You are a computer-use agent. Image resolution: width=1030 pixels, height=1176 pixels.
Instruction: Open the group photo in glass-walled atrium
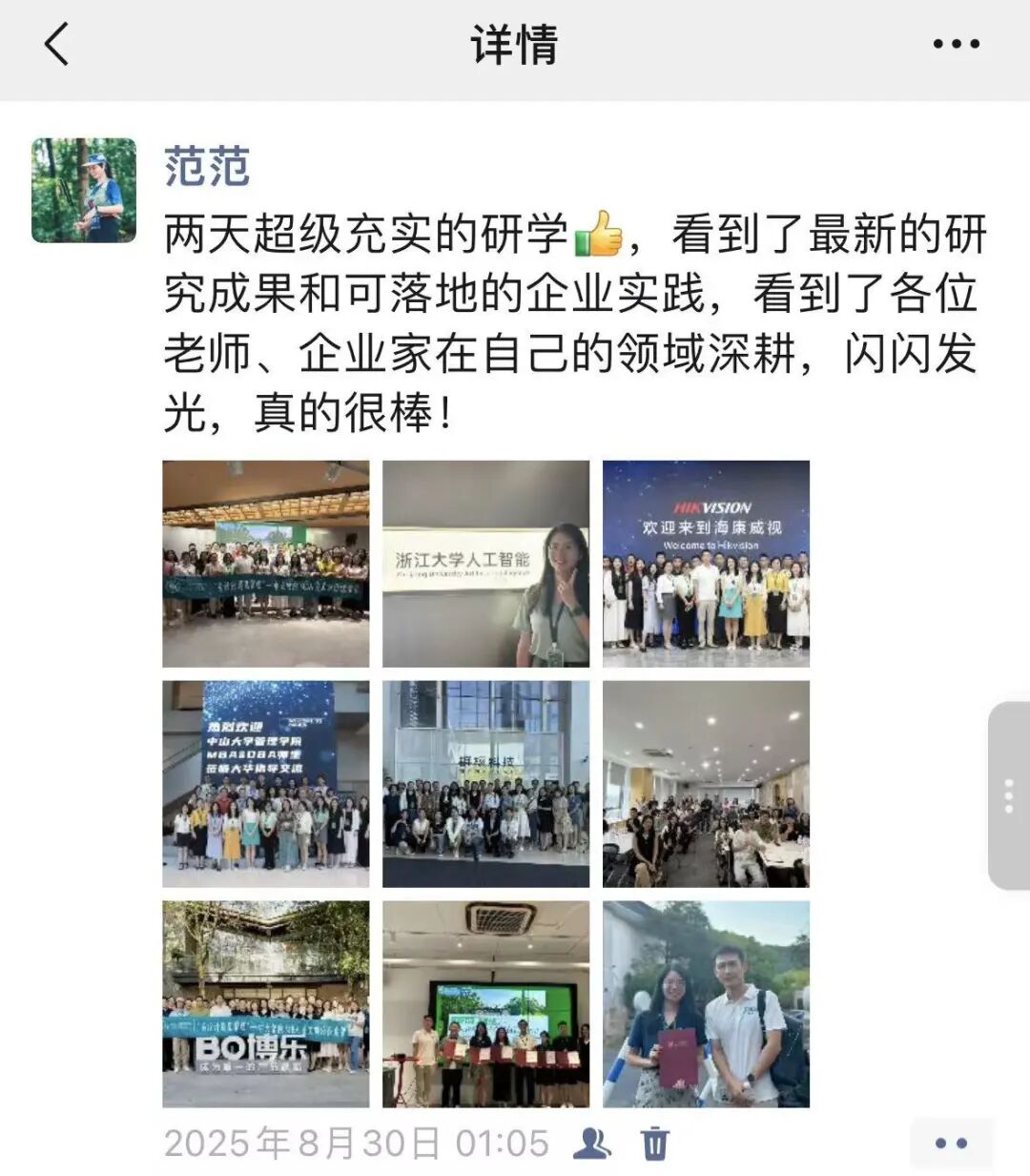tap(485, 784)
